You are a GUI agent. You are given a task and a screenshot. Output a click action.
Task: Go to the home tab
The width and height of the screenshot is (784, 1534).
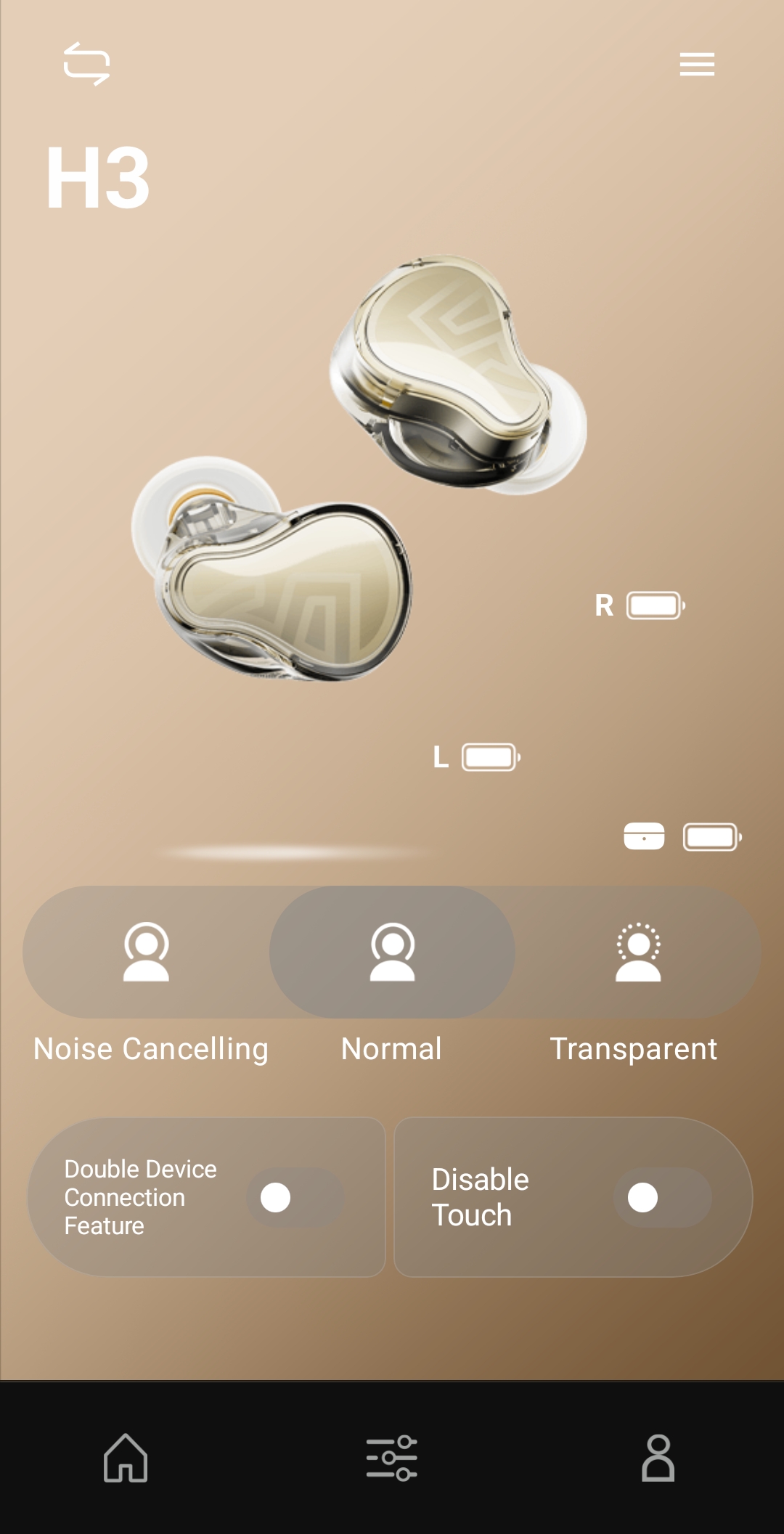tap(126, 1458)
